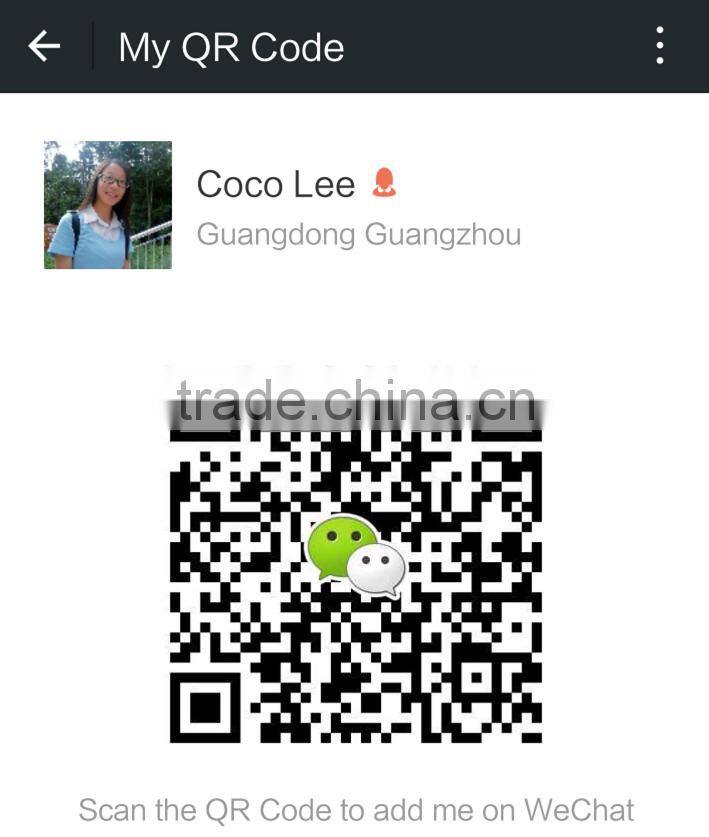This screenshot has height=837, width=709.
Task: Go back from My QR Code
Action: coord(44,46)
